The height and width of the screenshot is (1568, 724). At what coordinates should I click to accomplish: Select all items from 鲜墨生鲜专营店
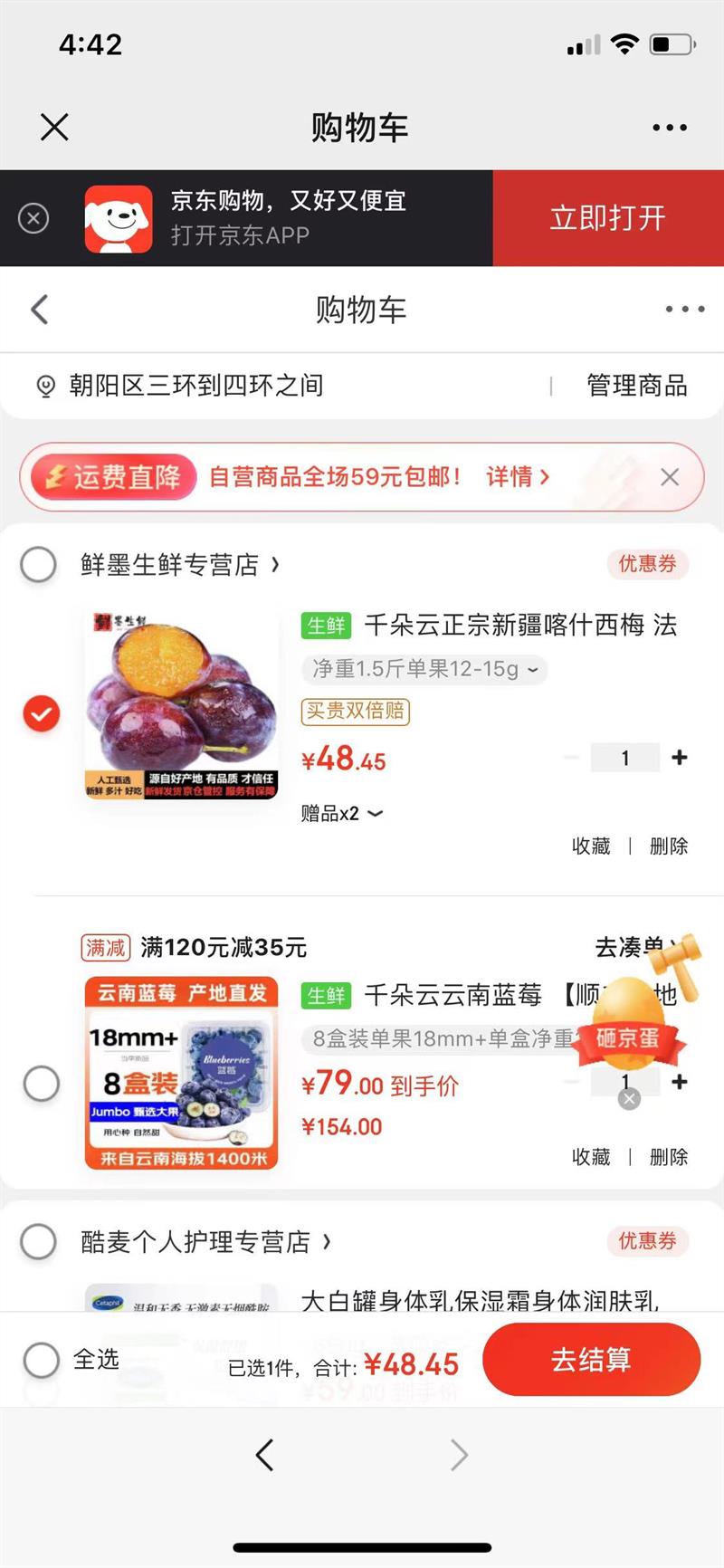click(39, 565)
